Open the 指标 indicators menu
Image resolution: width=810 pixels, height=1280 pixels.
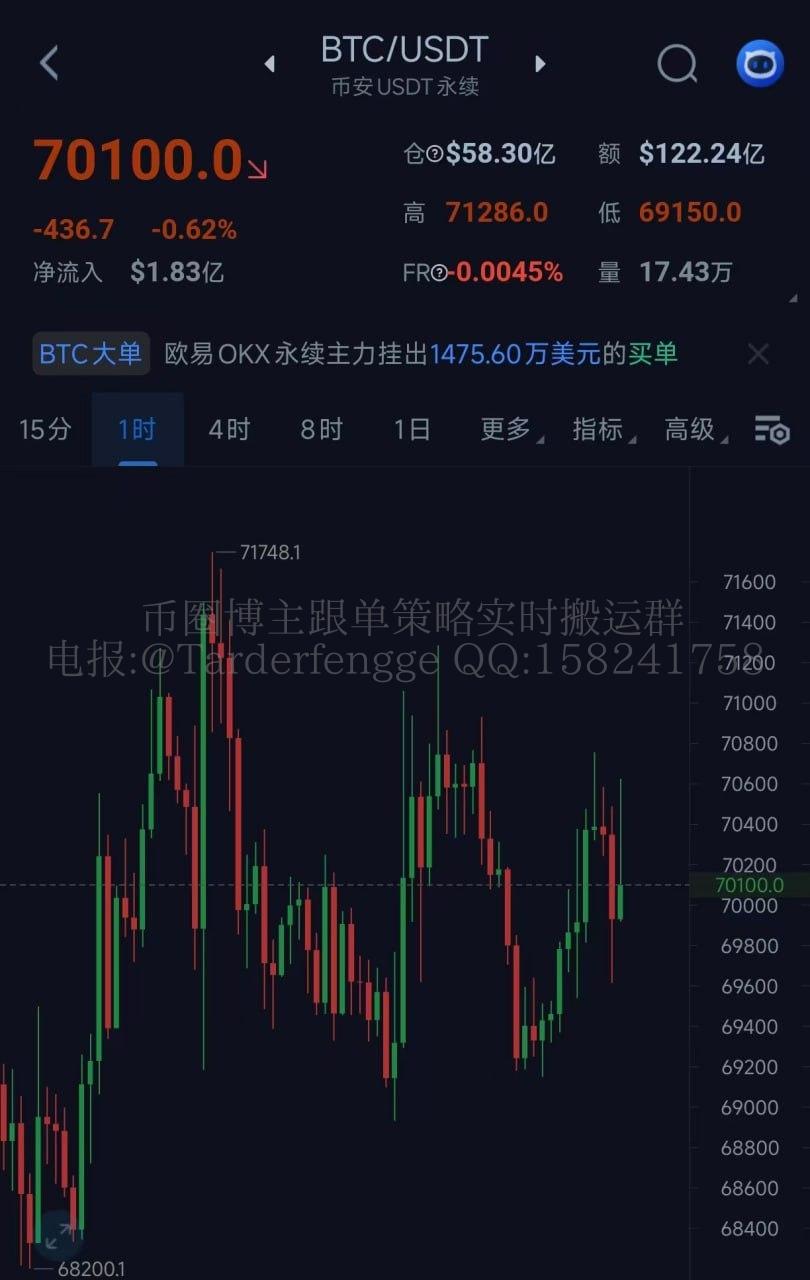[602, 430]
